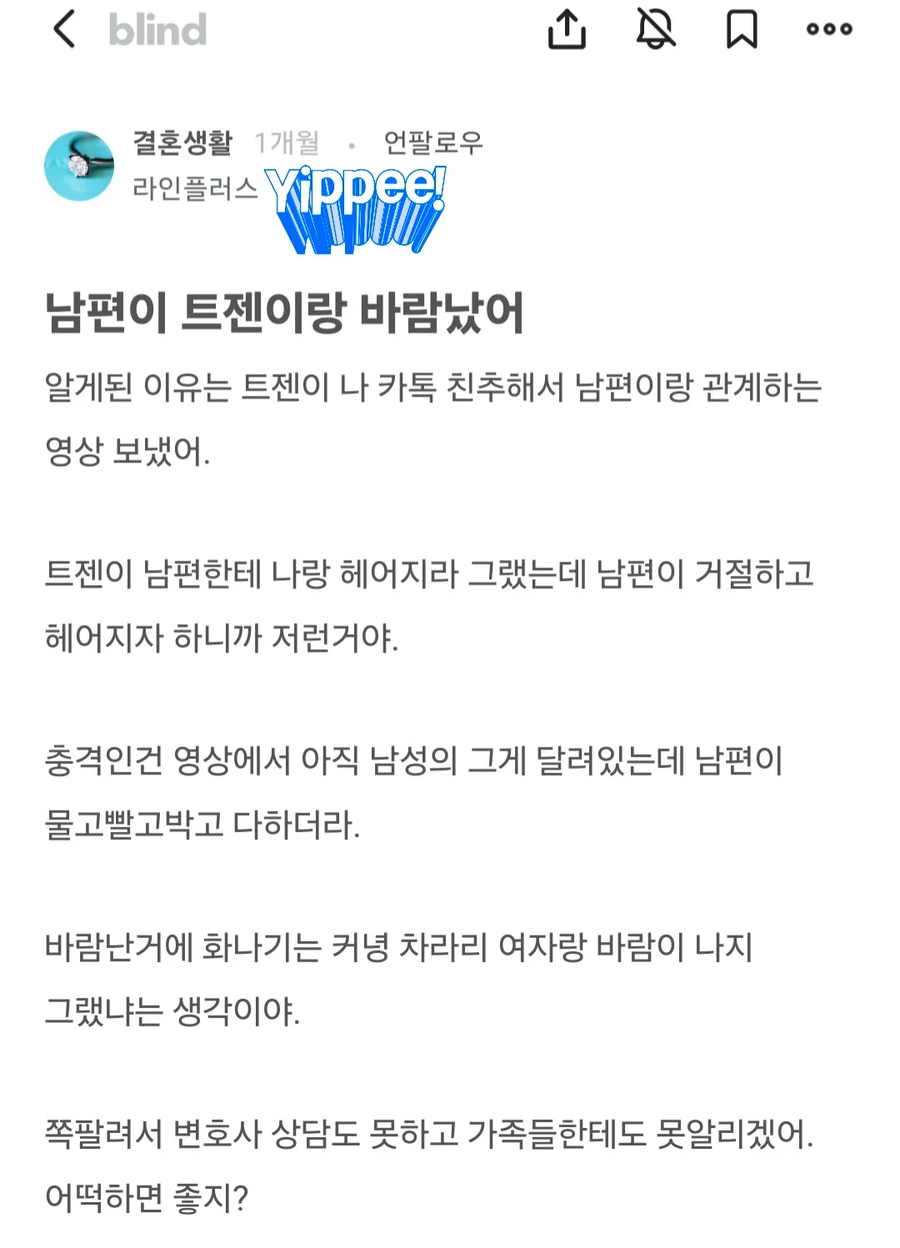Toggle notifications with the bell icon

point(655,29)
